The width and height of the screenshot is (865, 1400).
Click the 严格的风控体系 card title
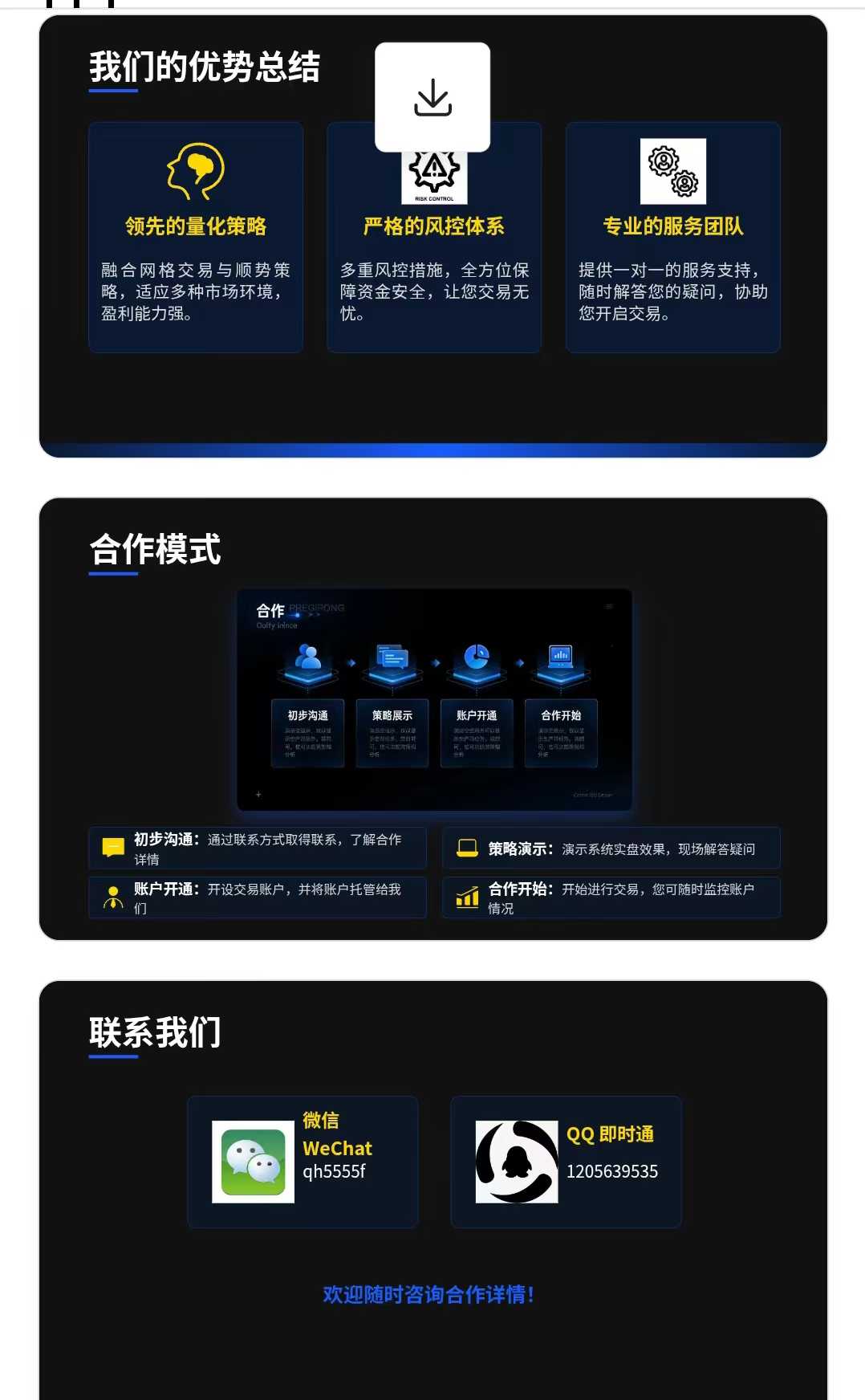(x=433, y=226)
